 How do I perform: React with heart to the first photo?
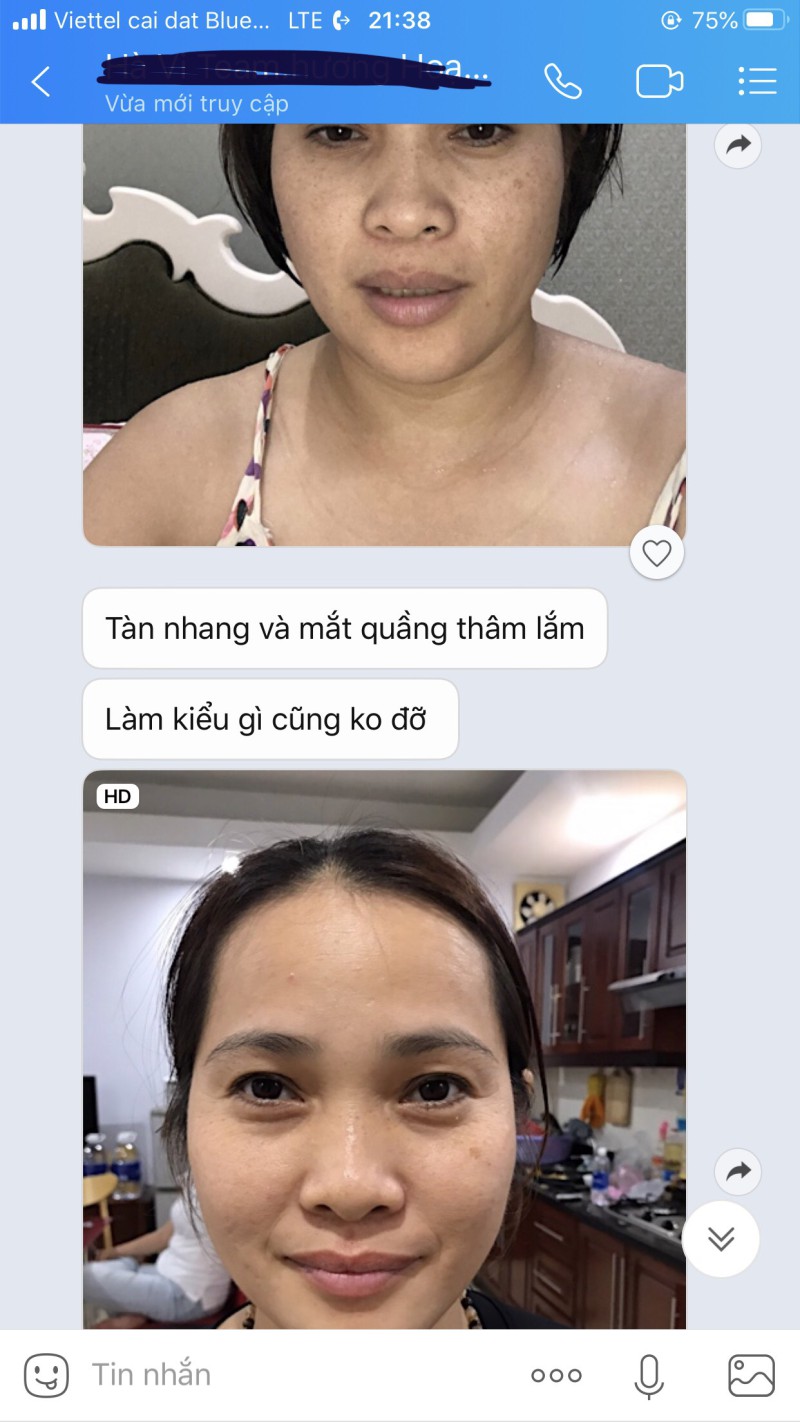click(x=656, y=553)
